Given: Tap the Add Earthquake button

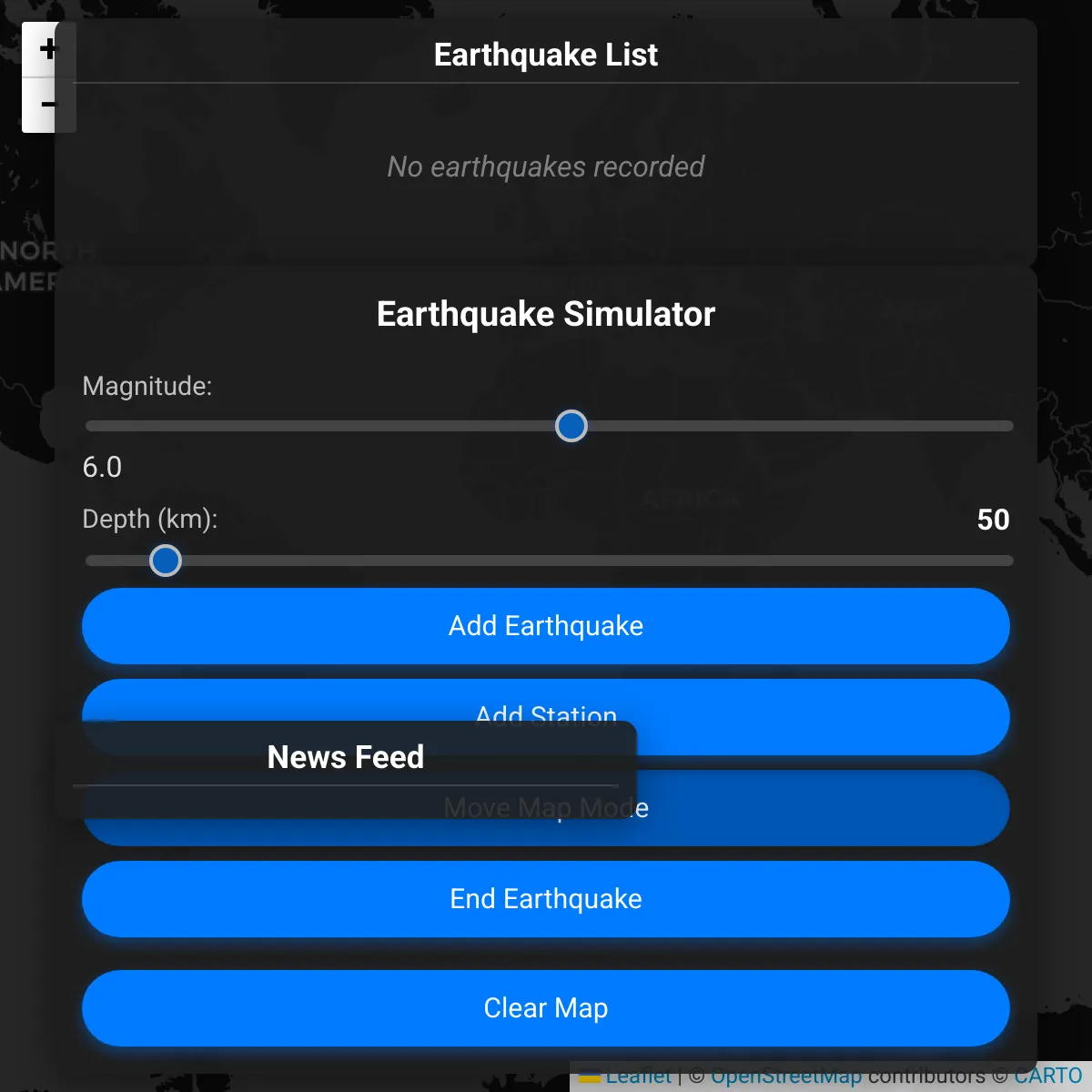Looking at the screenshot, I should click(x=546, y=626).
